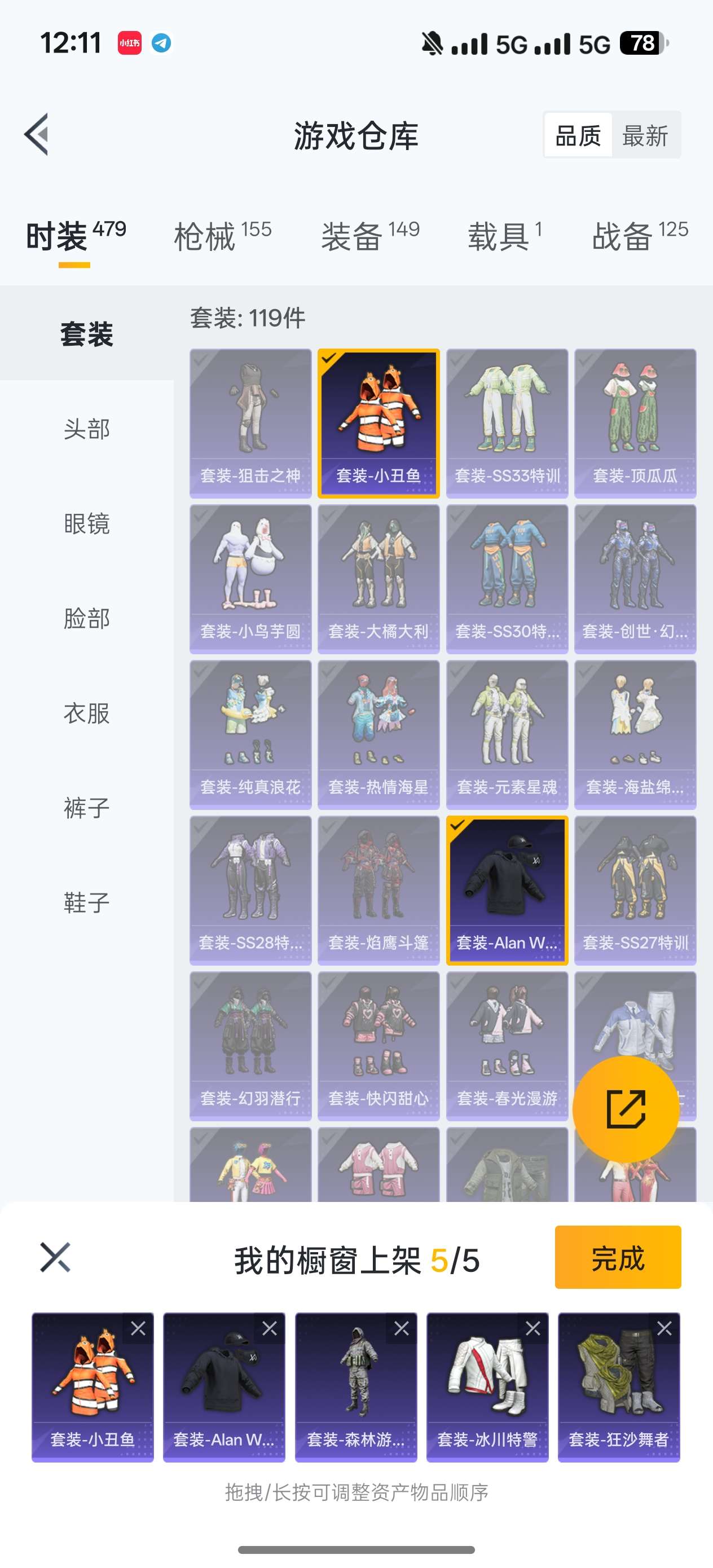Sort items by 最新
713x1568 pixels.
pos(645,135)
